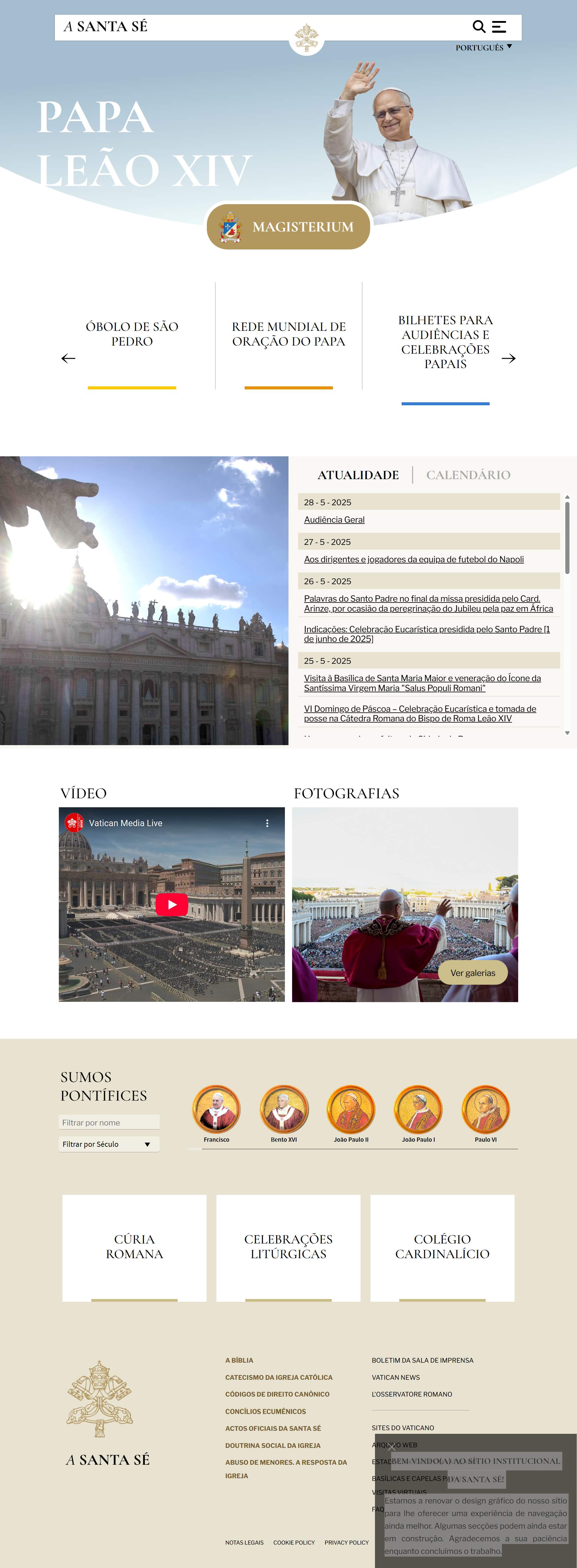Viewport: 577px width, 1568px height.
Task: Show next carousel items with right arrow
Action: point(508,358)
